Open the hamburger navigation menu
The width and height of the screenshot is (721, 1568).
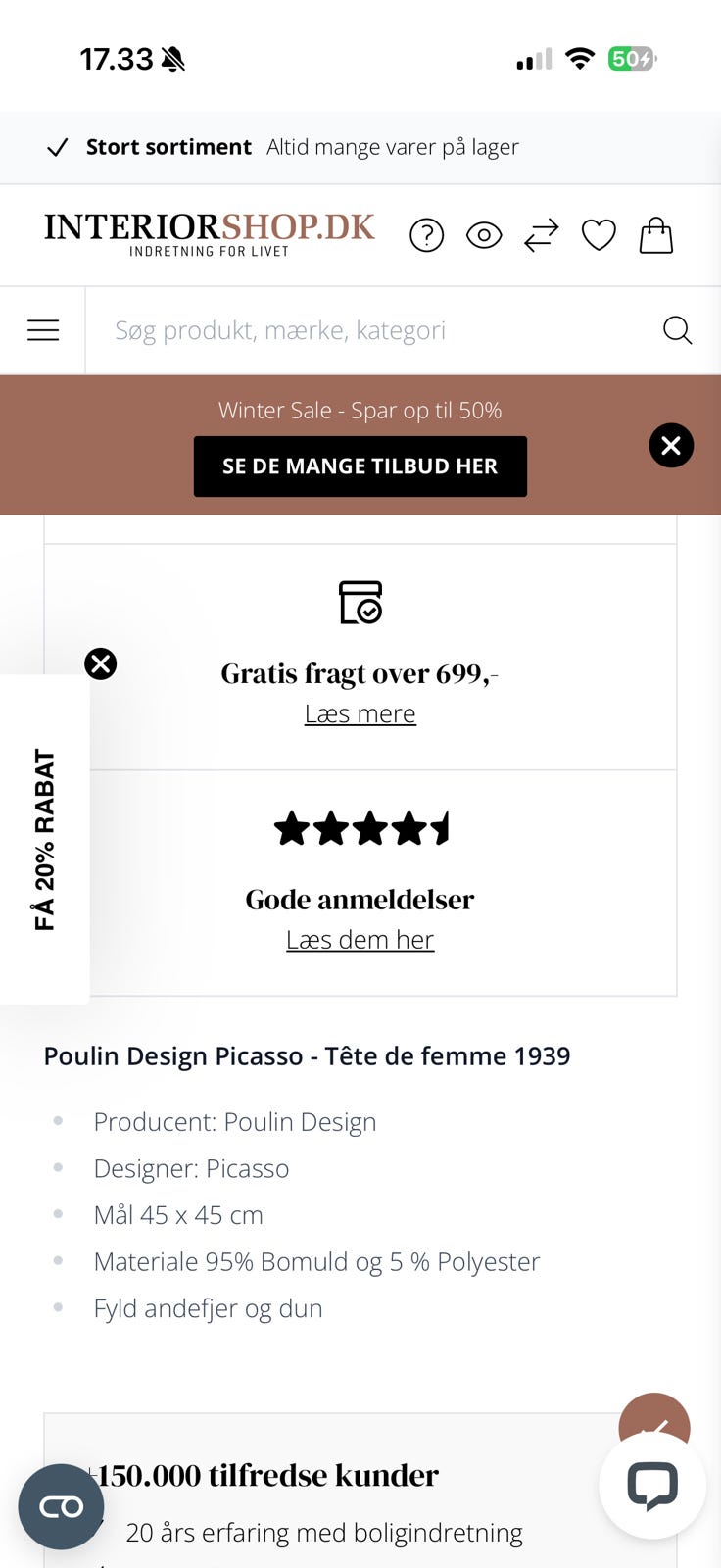click(43, 330)
